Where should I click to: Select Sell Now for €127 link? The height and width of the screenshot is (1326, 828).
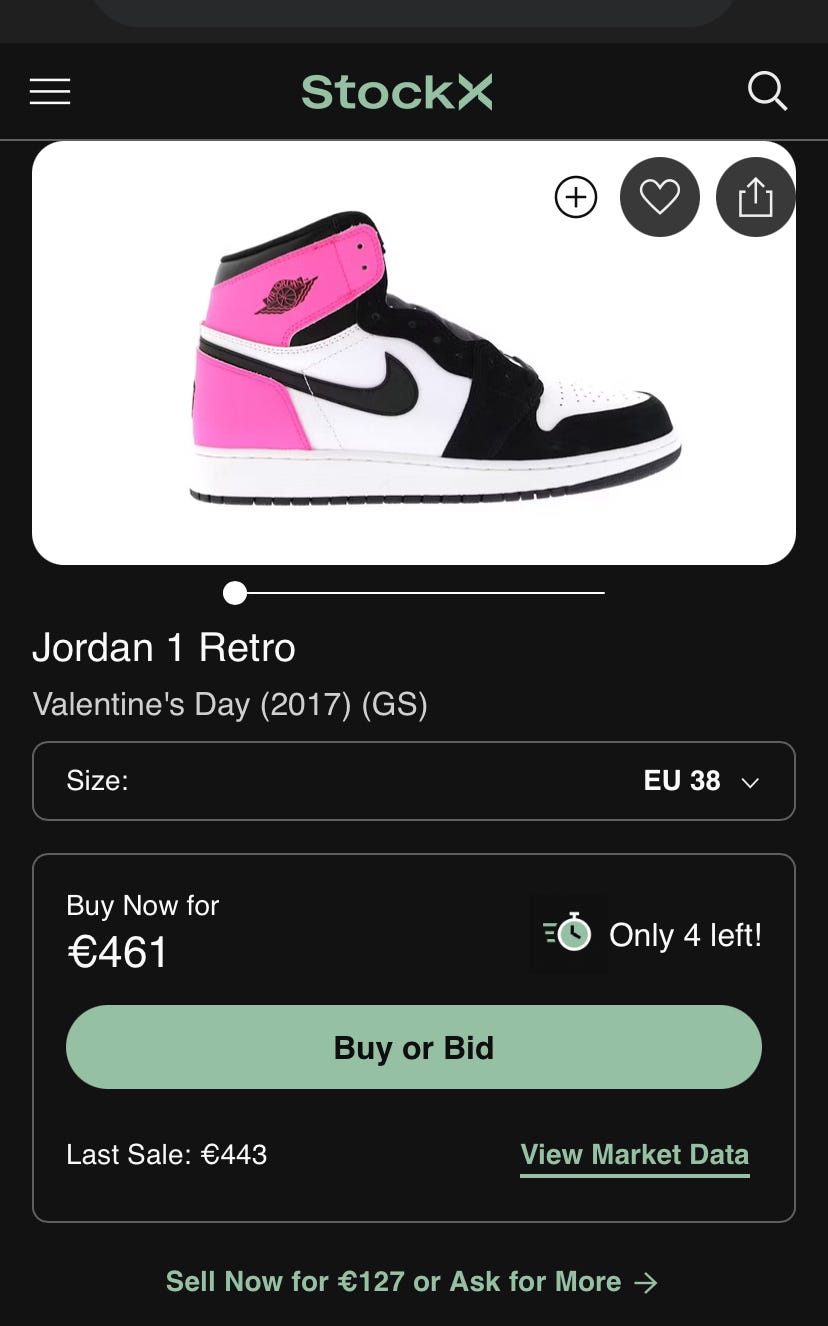coord(412,1282)
